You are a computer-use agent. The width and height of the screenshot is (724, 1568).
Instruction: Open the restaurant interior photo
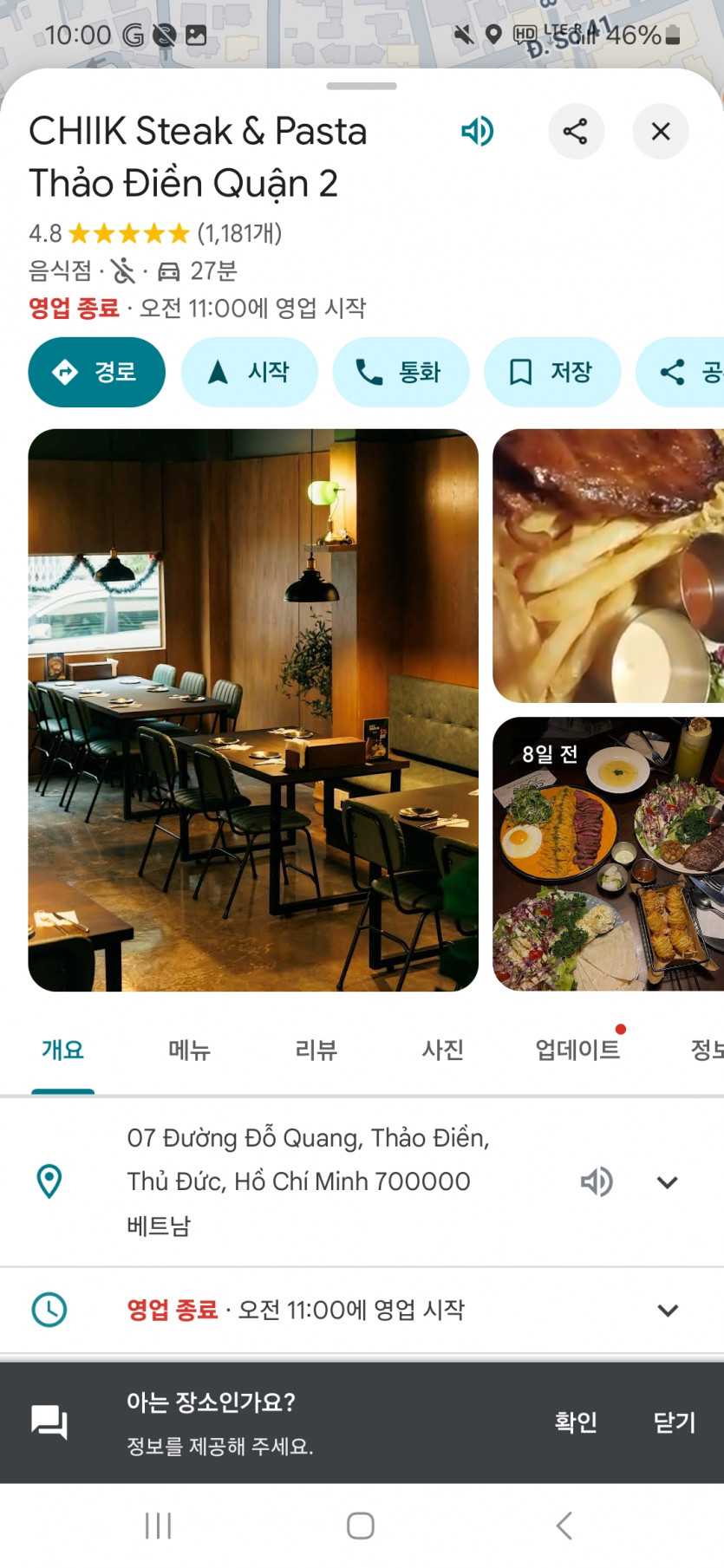253,710
